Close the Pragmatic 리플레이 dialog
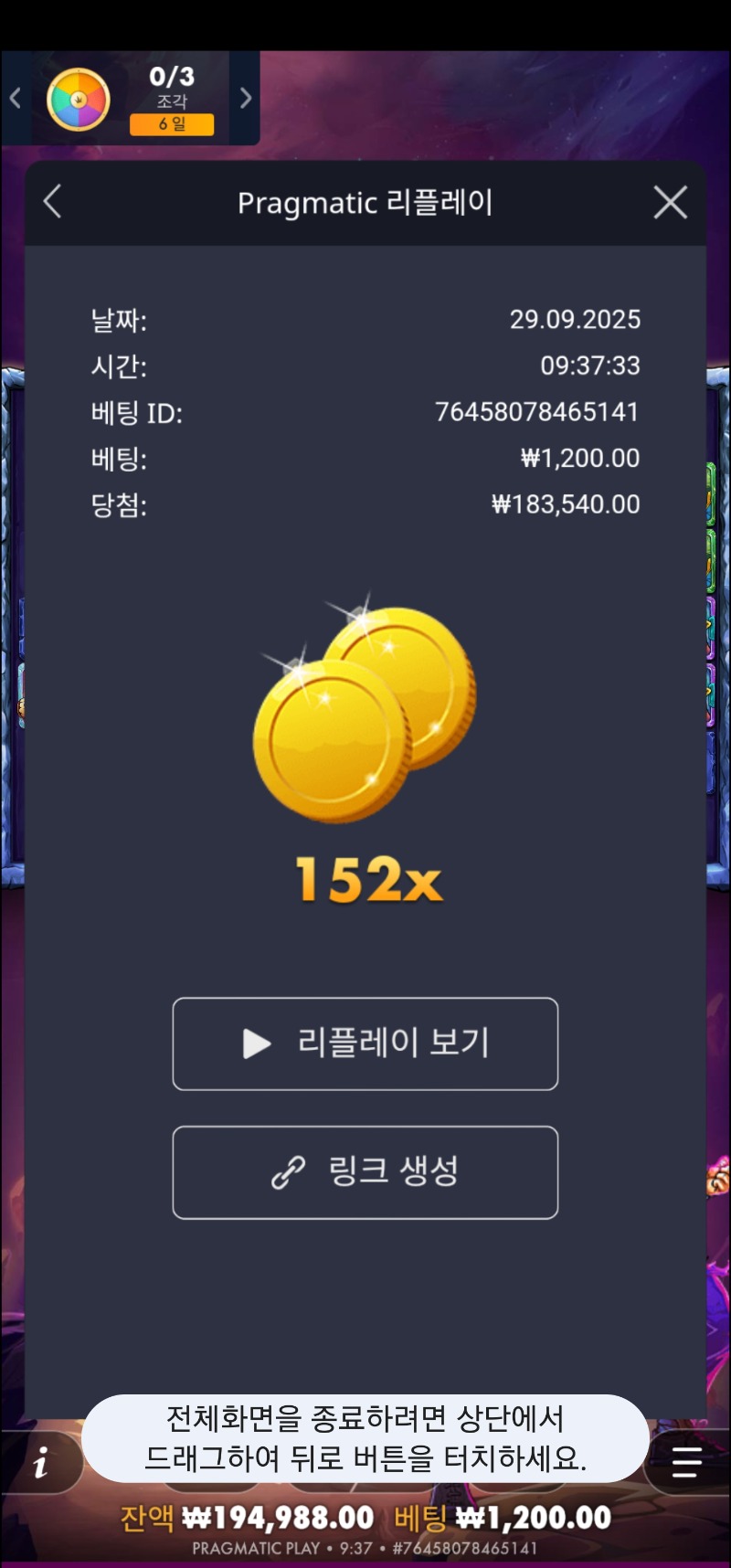 [670, 202]
